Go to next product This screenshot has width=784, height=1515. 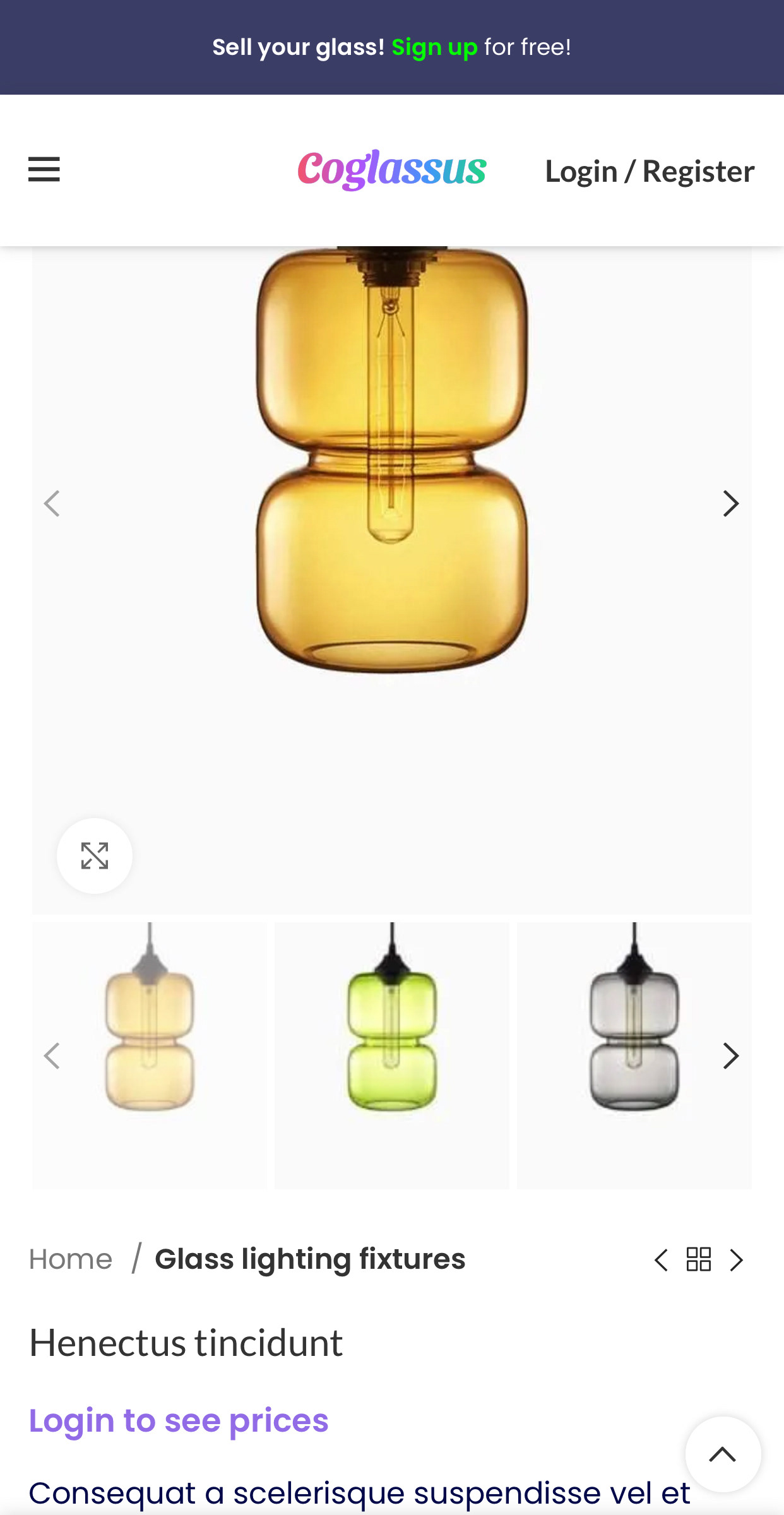736,1260
